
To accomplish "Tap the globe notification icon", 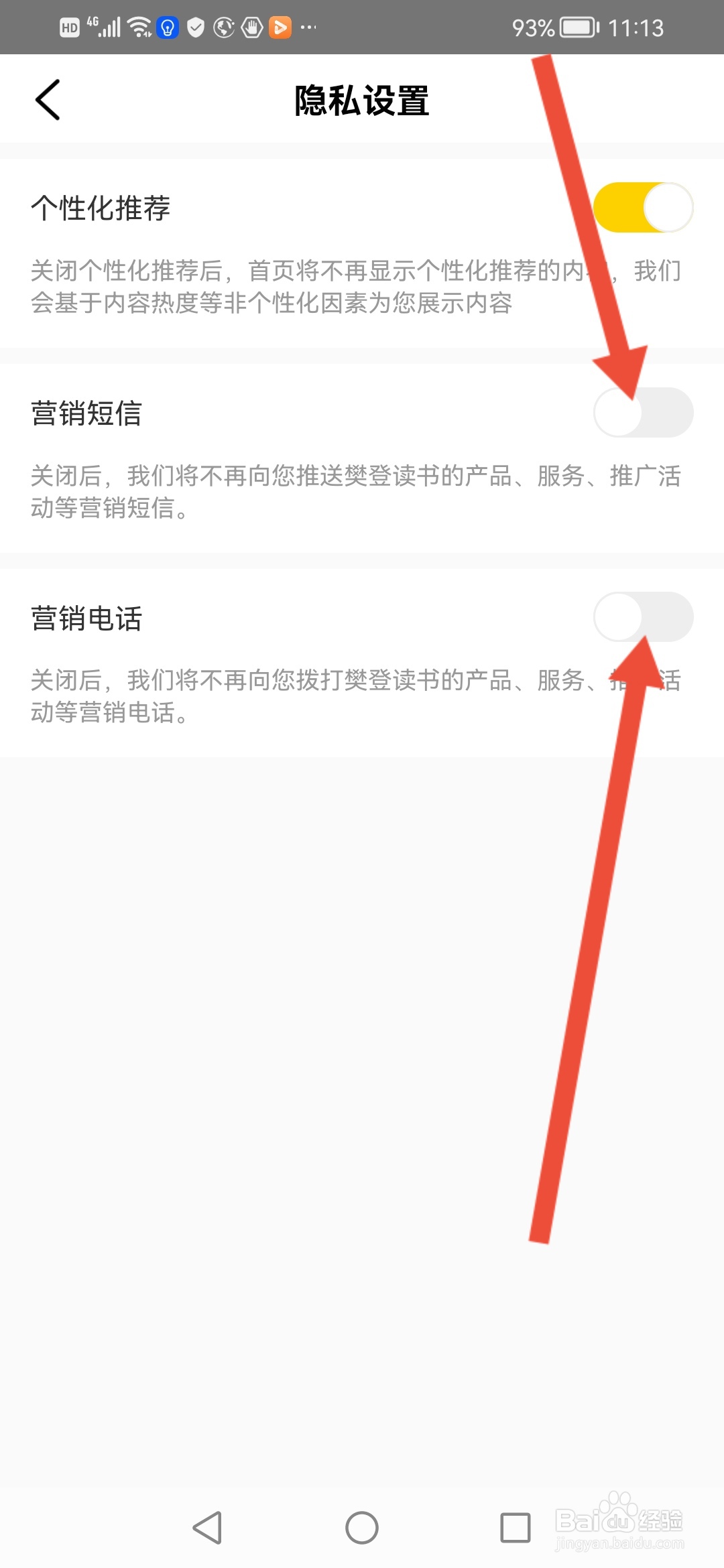I will tap(223, 27).
